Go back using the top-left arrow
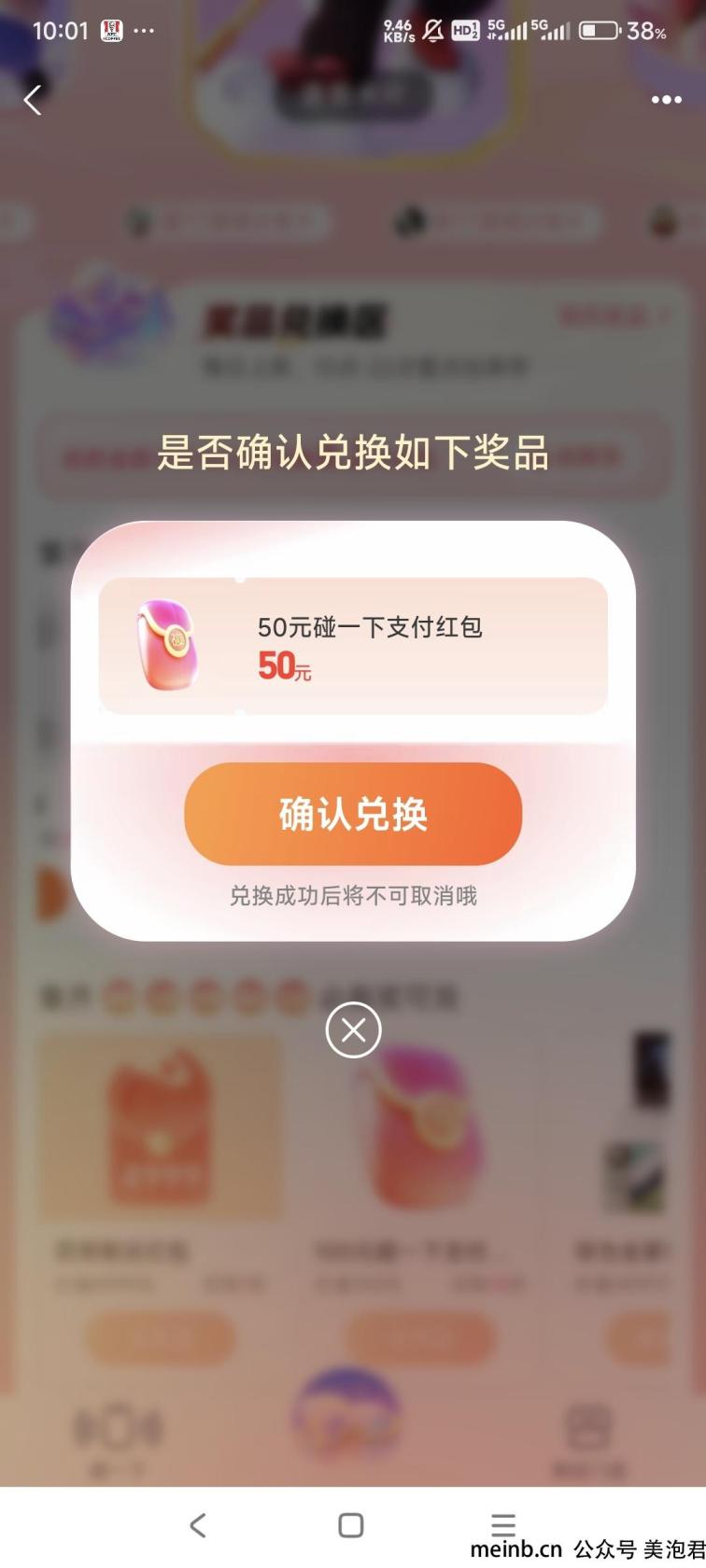Screen dimensions: 706x1568 tap(34, 100)
